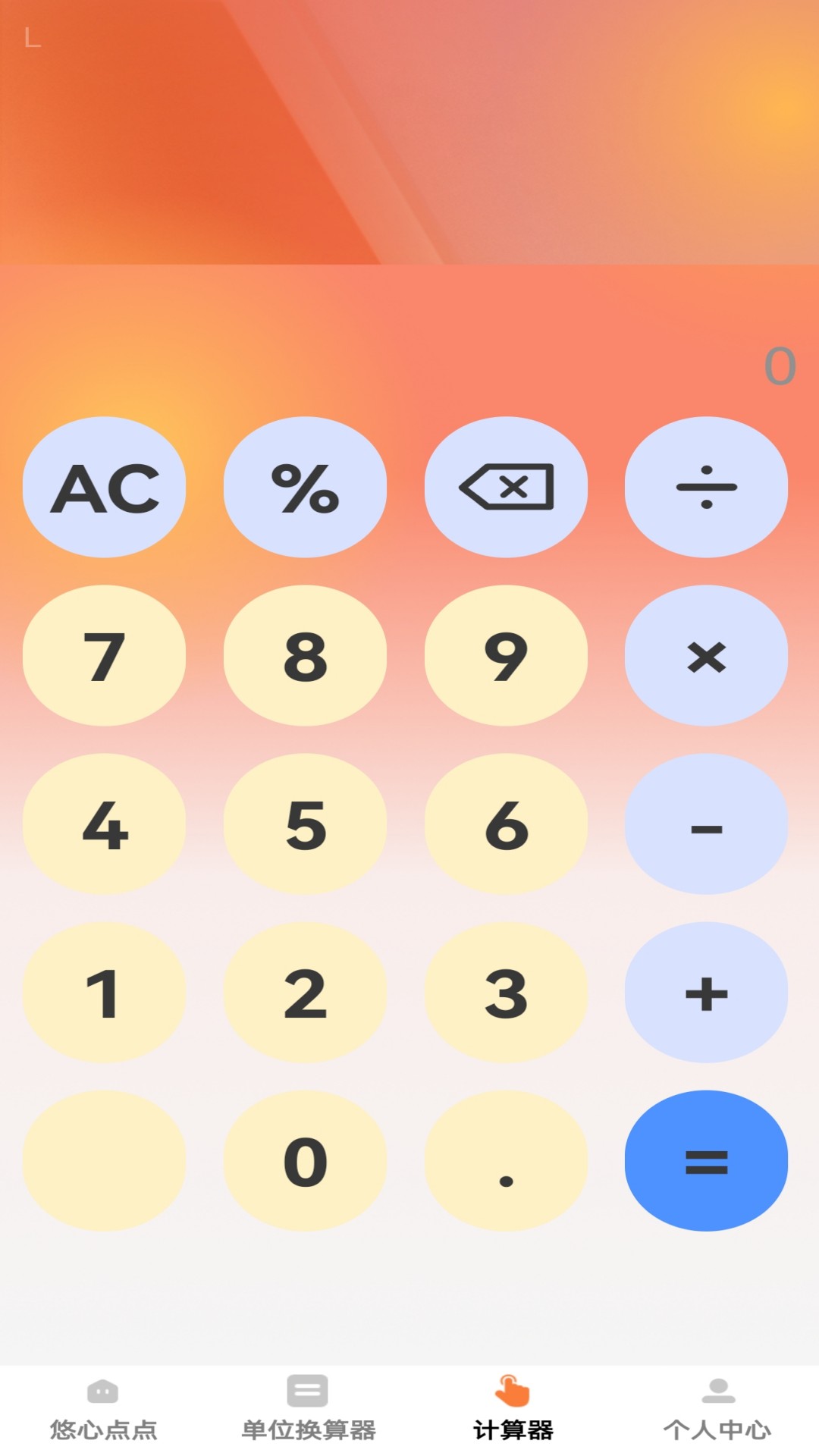The width and height of the screenshot is (819, 1456).
Task: Choose the multiplication operator
Action: 706,655
